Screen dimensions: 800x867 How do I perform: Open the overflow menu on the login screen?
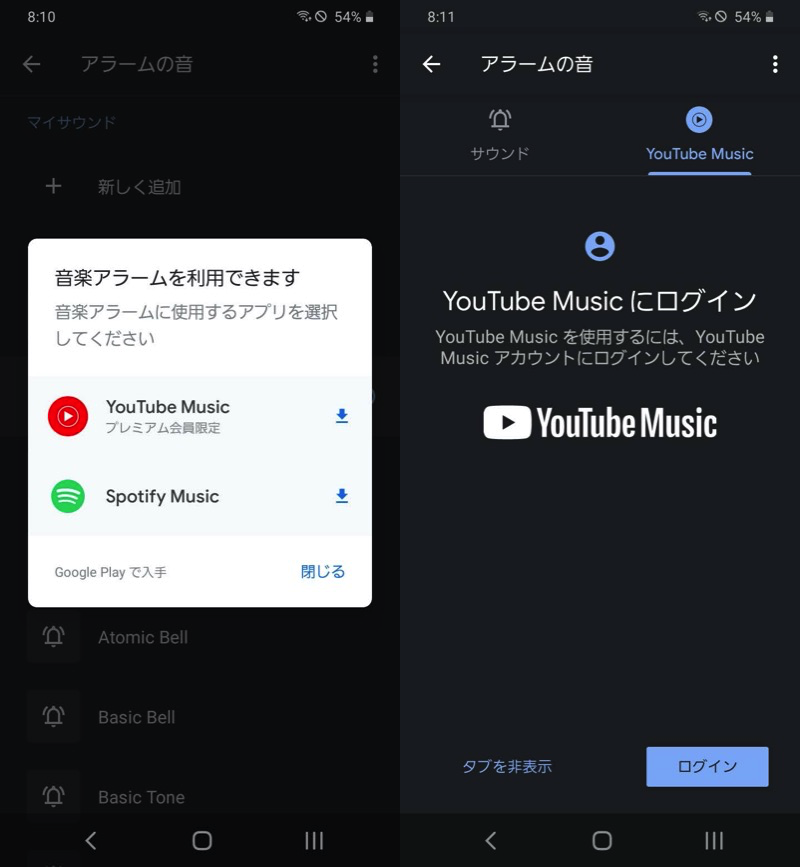(774, 65)
